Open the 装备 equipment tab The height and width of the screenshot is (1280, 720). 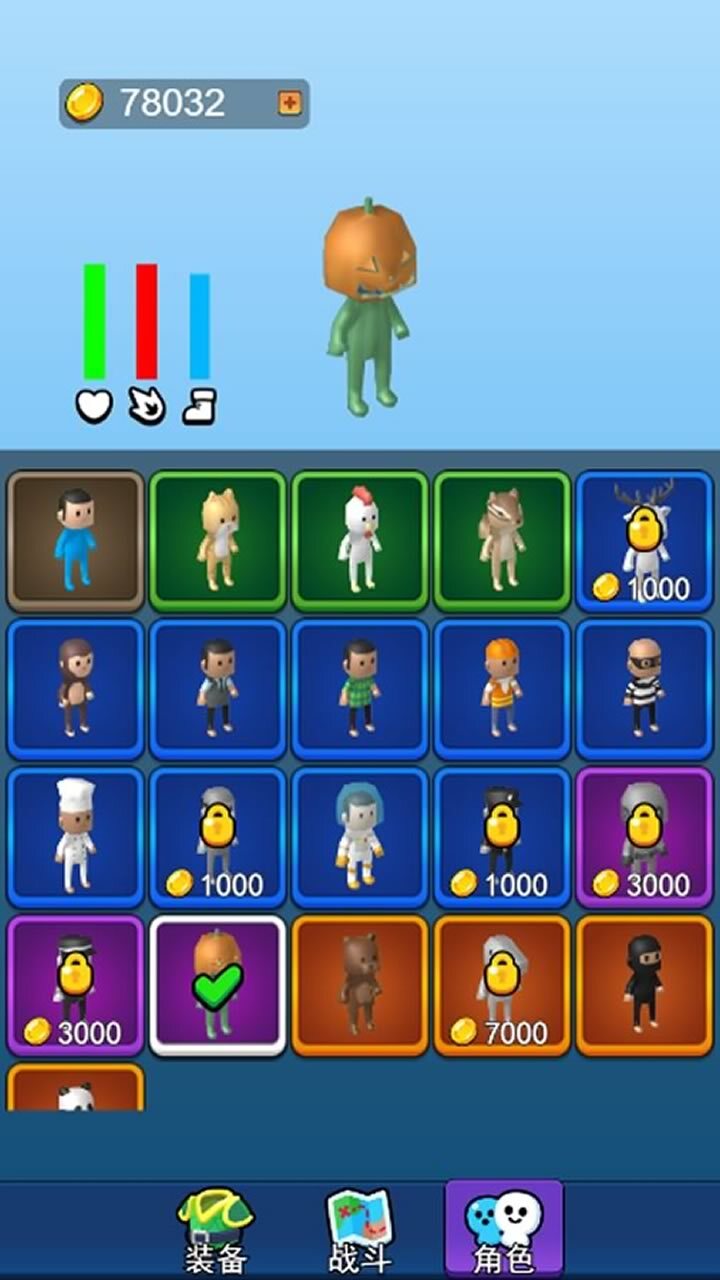(215, 1230)
